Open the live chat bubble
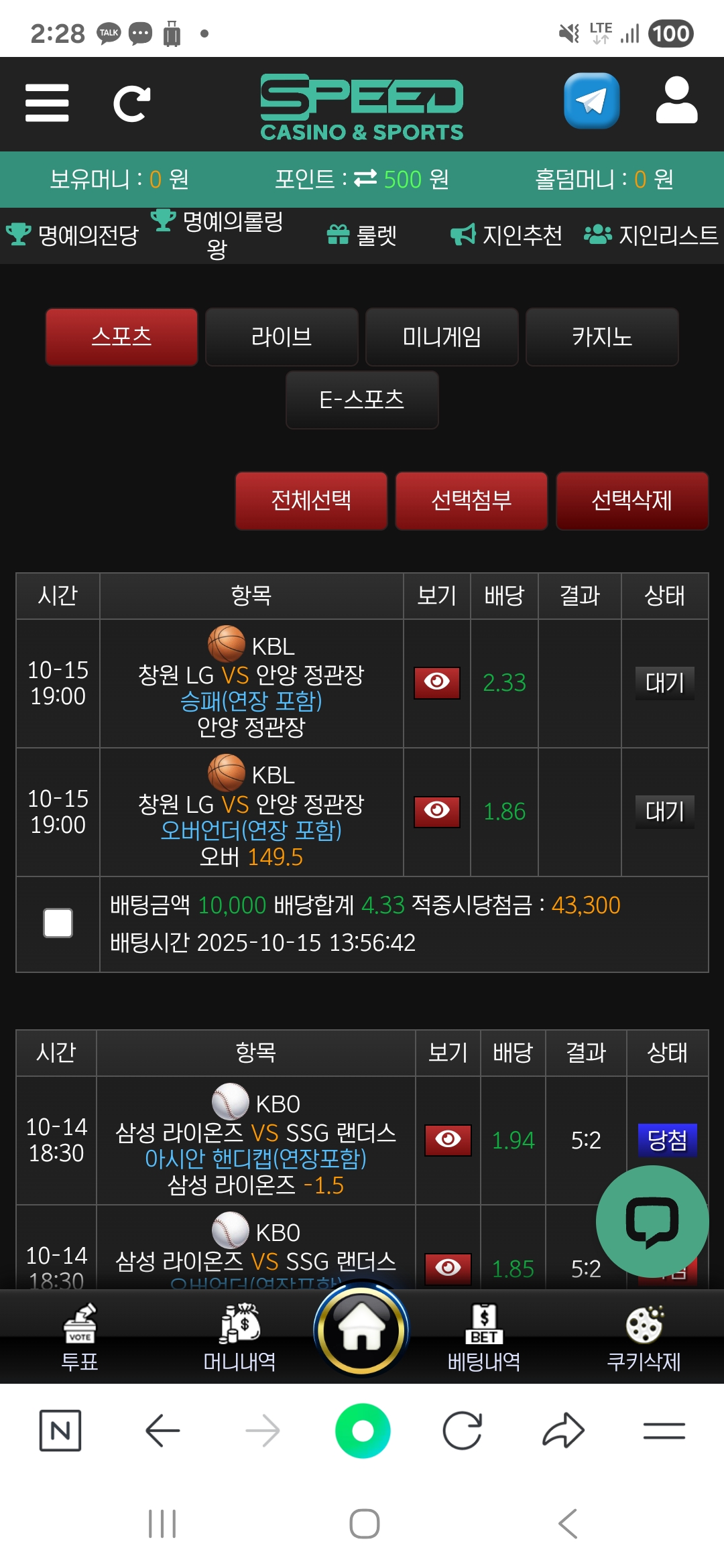 coord(652,1221)
